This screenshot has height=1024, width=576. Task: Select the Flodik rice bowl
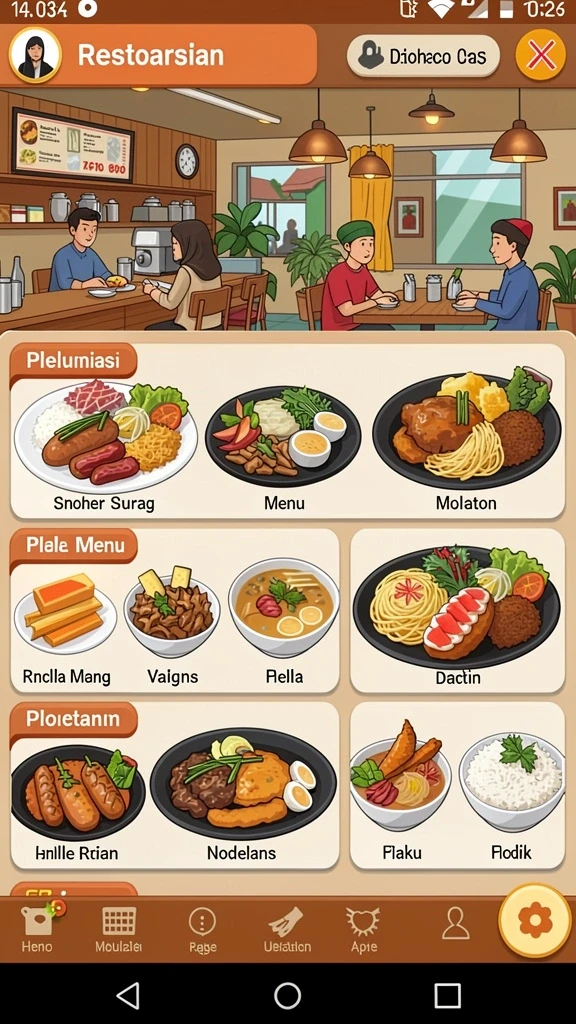coord(511,797)
